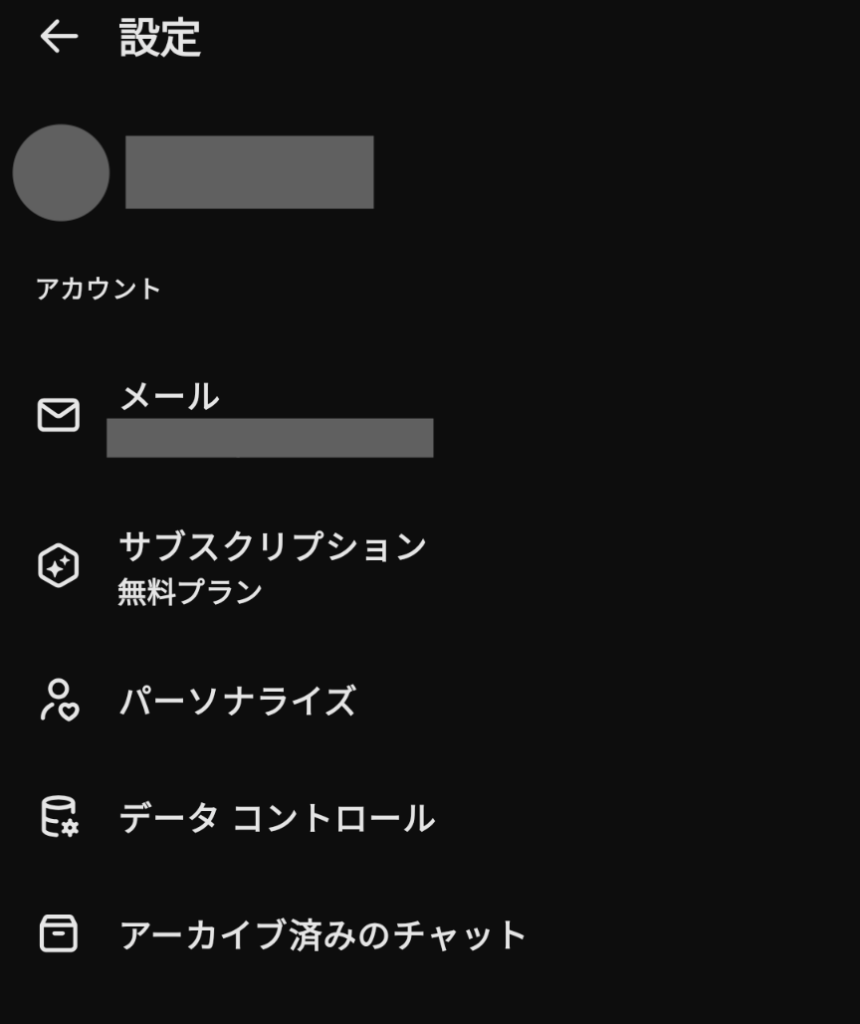Tap the user name area beside avatar
Image resolution: width=860 pixels, height=1024 pixels.
(250, 170)
